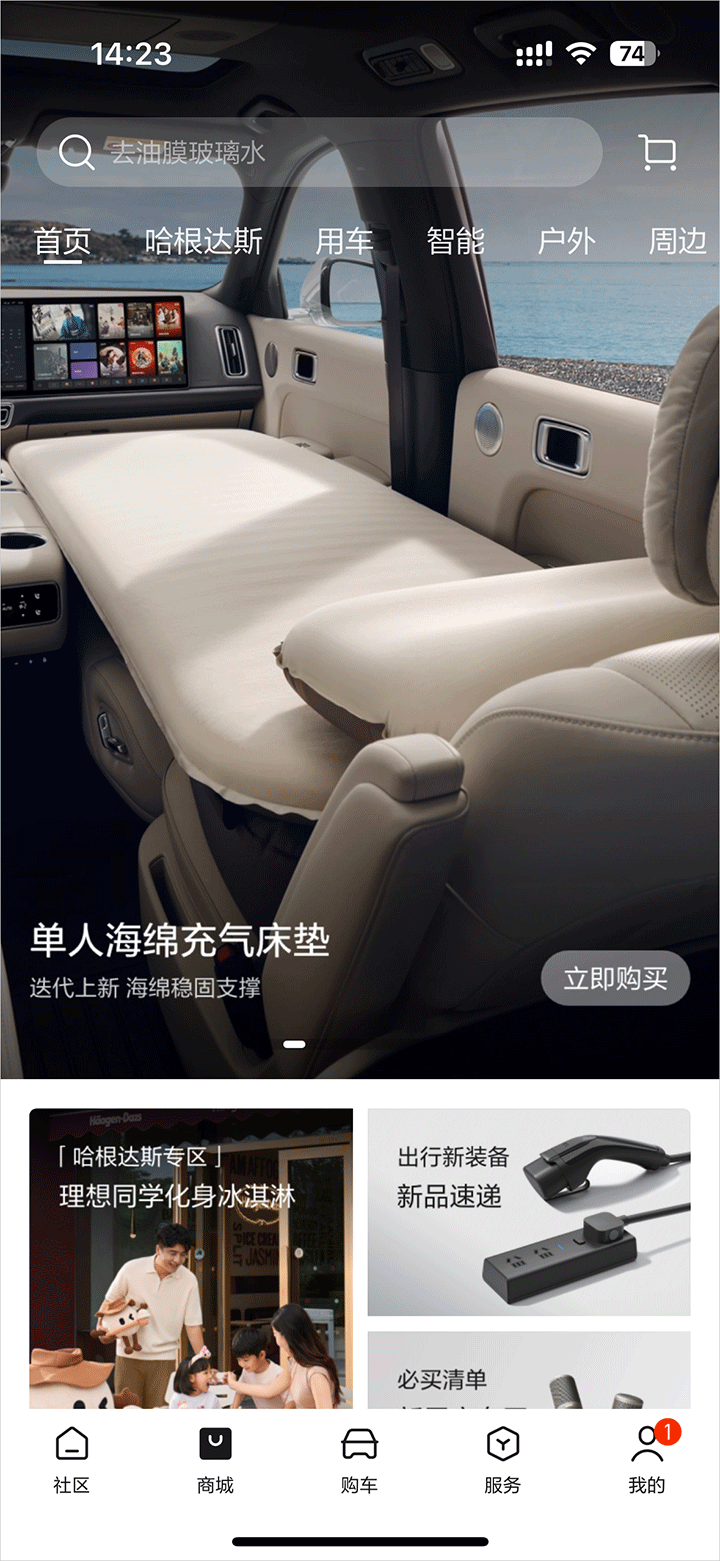Go to the 购车 bottom tab
Image resolution: width=720 pixels, height=1561 pixels.
(x=359, y=1460)
